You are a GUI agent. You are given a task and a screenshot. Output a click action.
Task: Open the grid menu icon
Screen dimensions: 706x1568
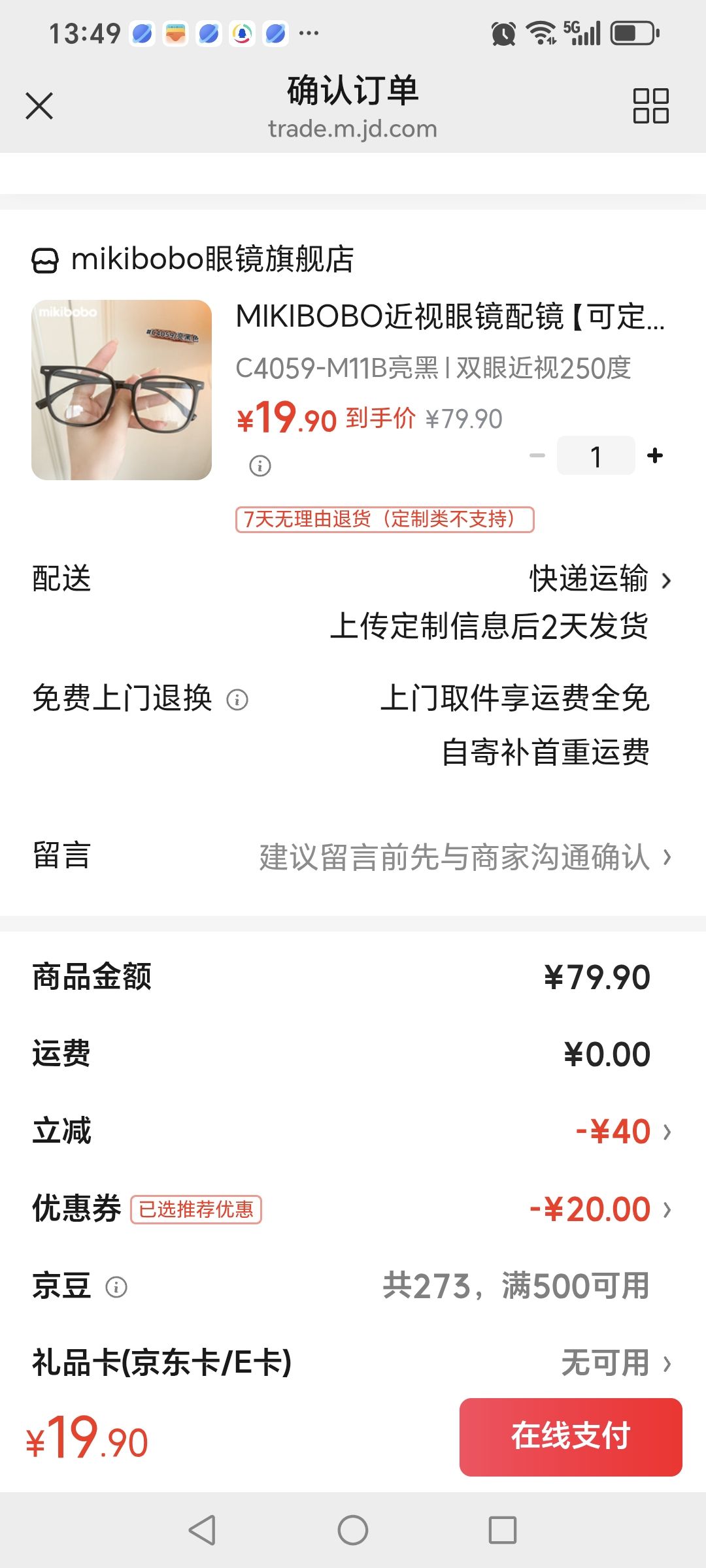point(650,106)
